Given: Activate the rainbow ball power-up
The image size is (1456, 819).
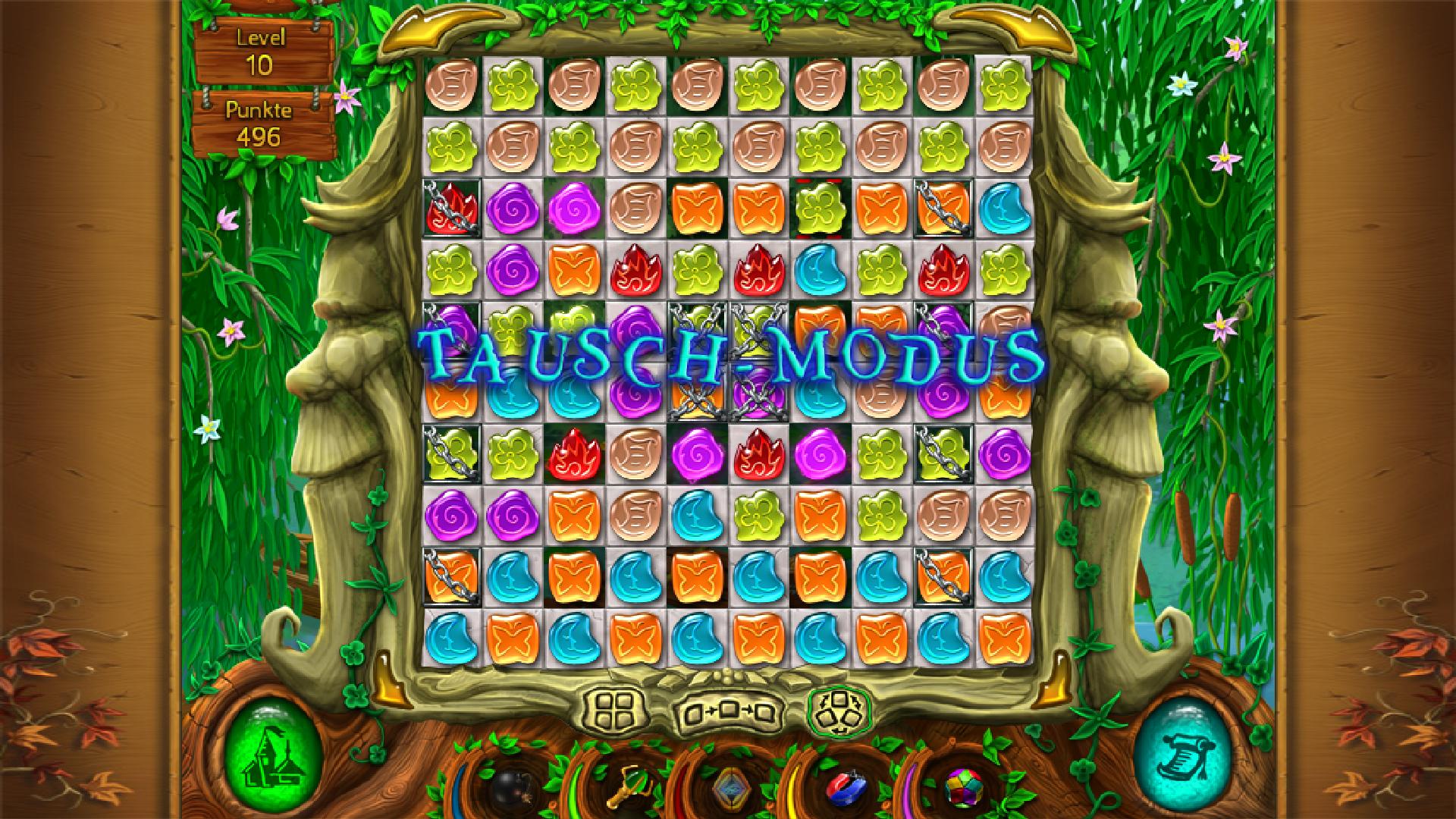Looking at the screenshot, I should [963, 790].
